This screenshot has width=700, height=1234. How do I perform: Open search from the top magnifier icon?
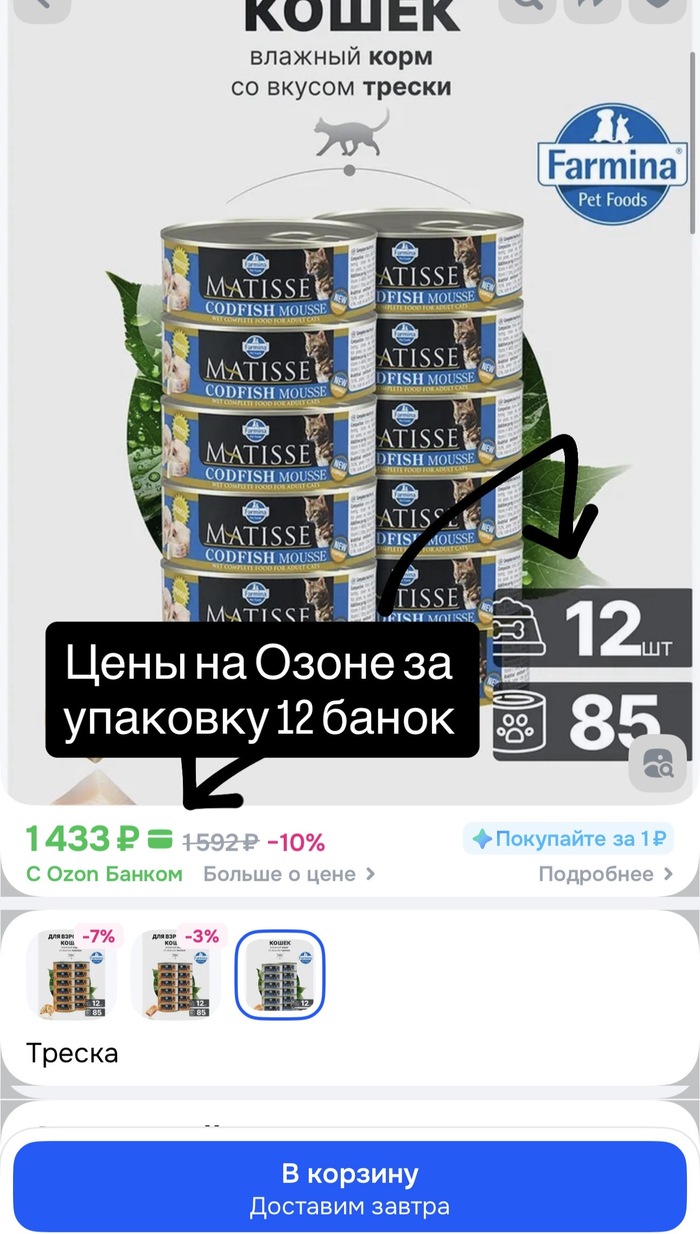click(531, 6)
